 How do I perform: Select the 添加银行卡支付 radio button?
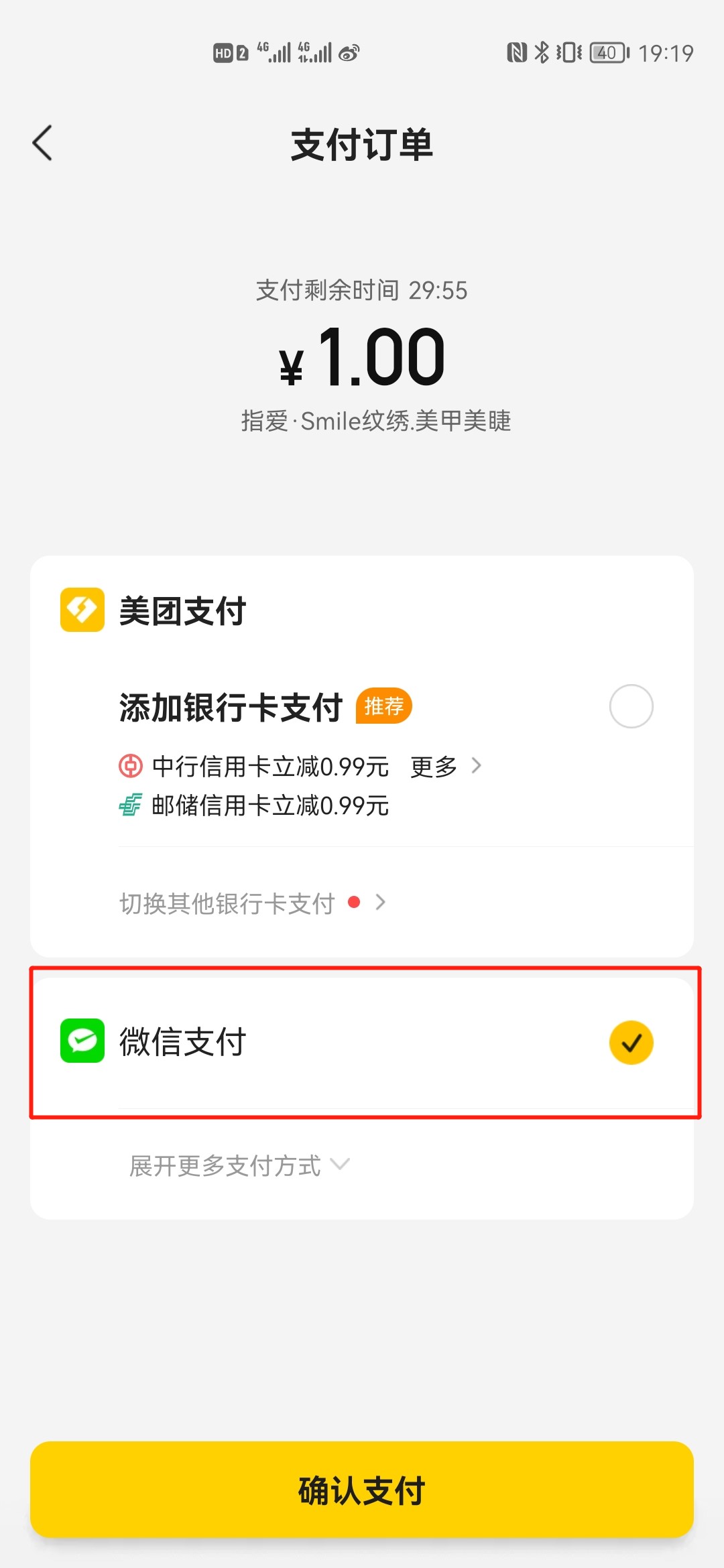click(x=631, y=706)
